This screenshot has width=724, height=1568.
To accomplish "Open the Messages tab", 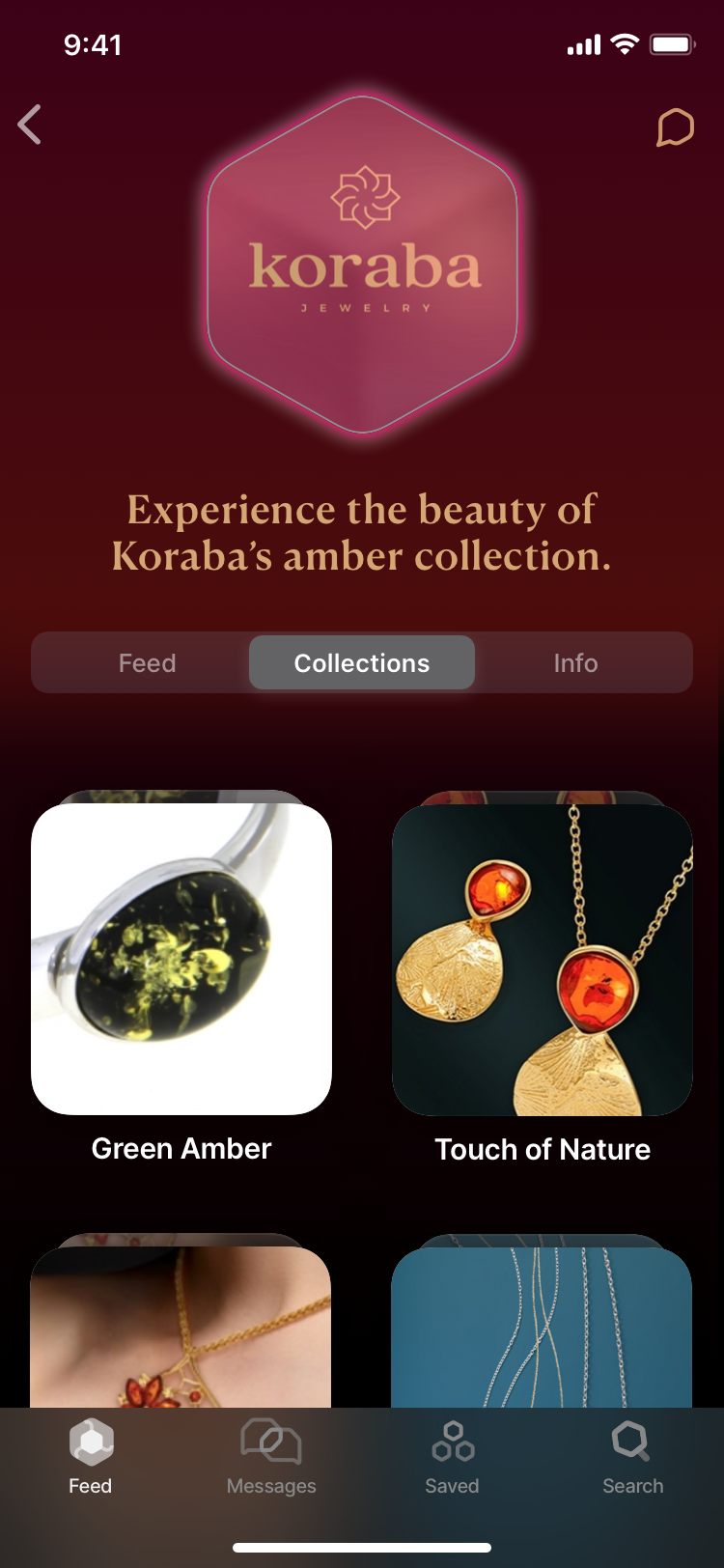I will click(x=271, y=1456).
